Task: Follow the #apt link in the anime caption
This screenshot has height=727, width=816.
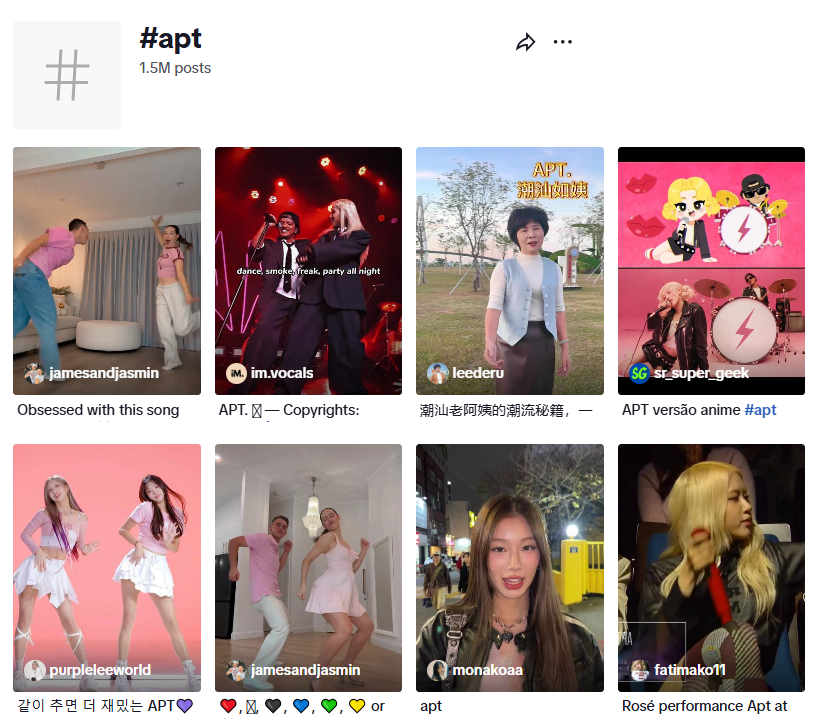Action: 760,410
